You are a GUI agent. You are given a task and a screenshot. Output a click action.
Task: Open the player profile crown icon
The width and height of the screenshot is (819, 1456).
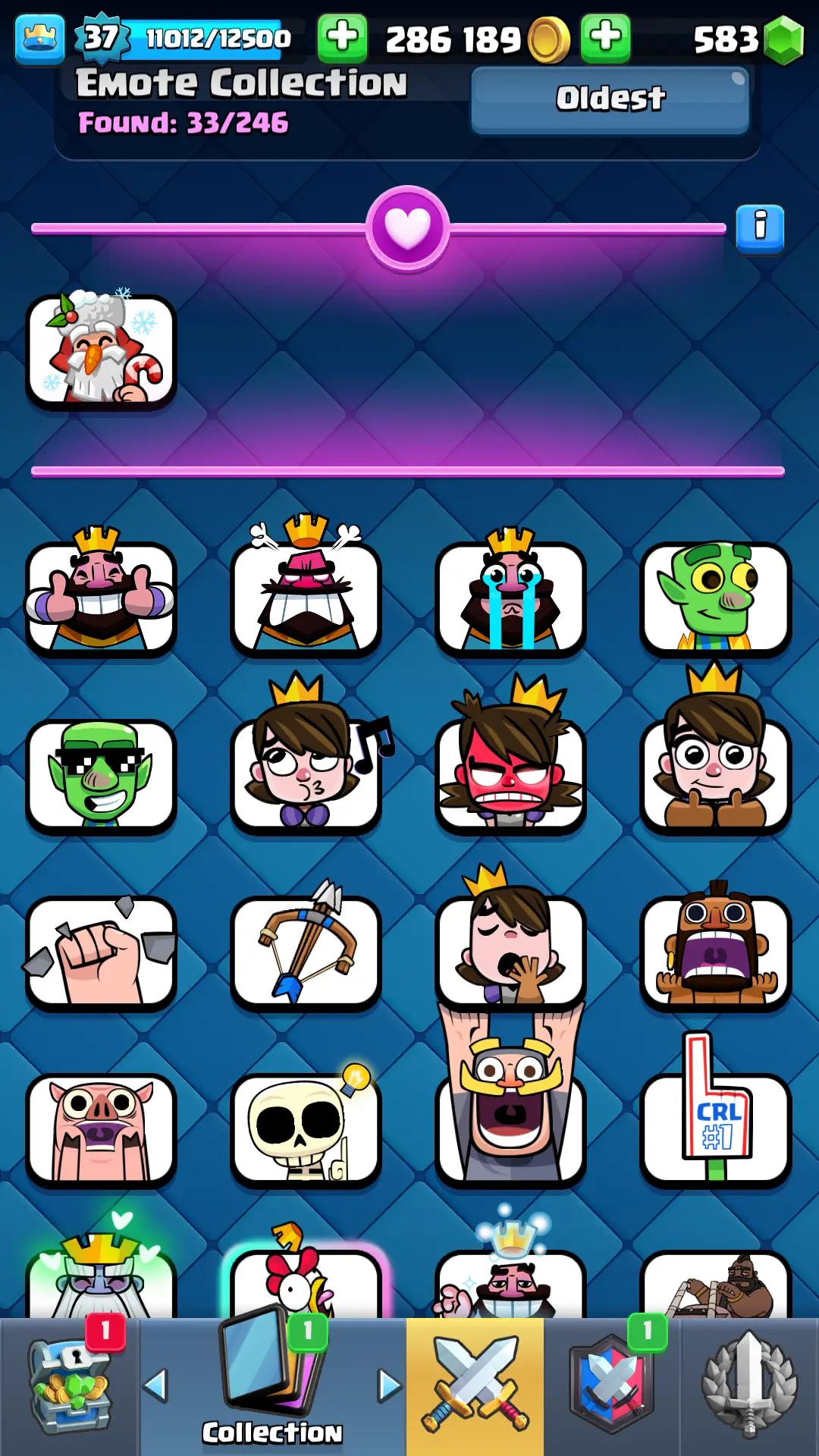(39, 38)
